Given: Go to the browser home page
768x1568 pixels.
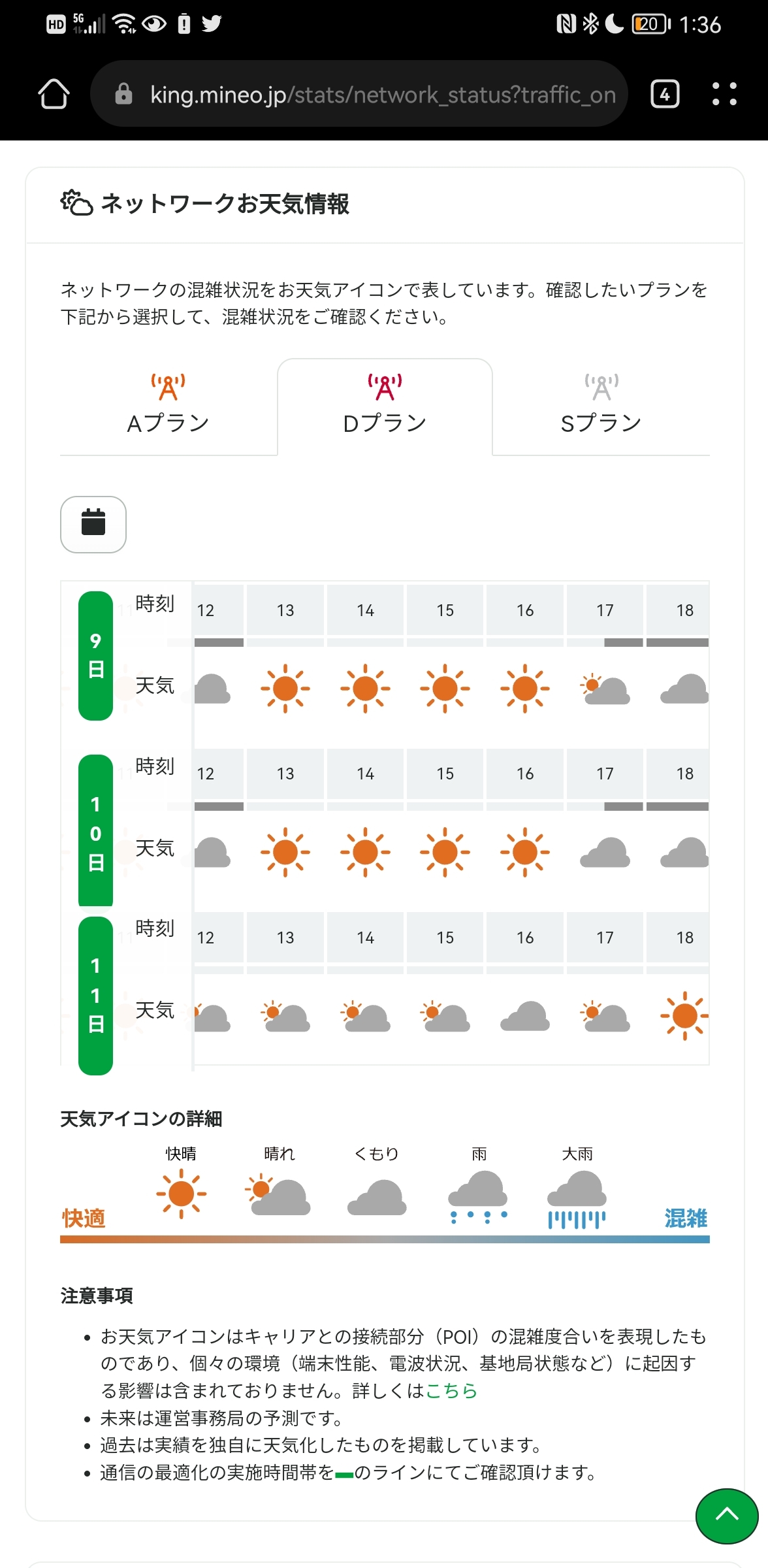Looking at the screenshot, I should click(54, 94).
